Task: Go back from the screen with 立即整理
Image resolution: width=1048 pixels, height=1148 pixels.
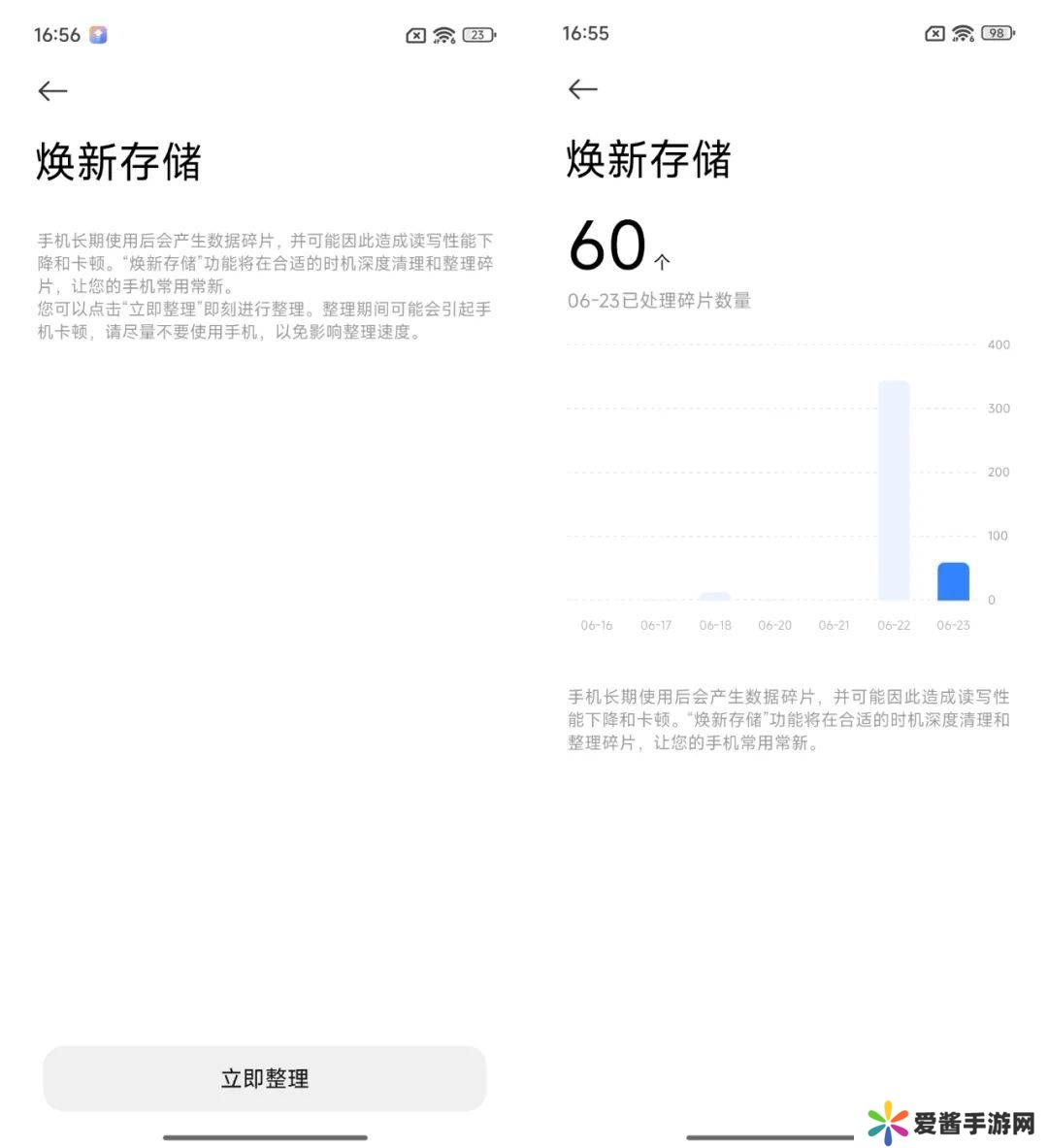Action: click(x=52, y=91)
